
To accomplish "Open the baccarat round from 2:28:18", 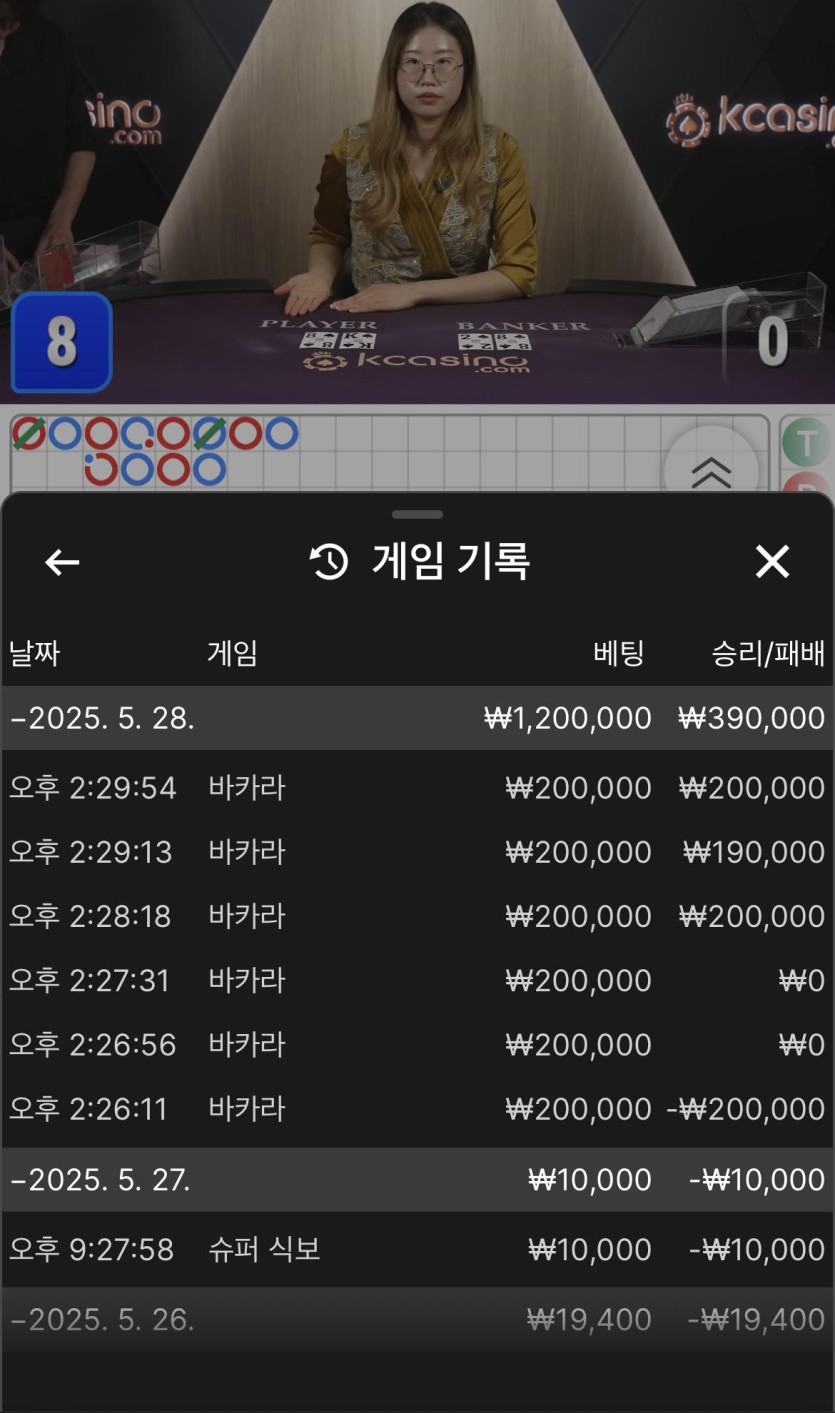I will coord(416,916).
